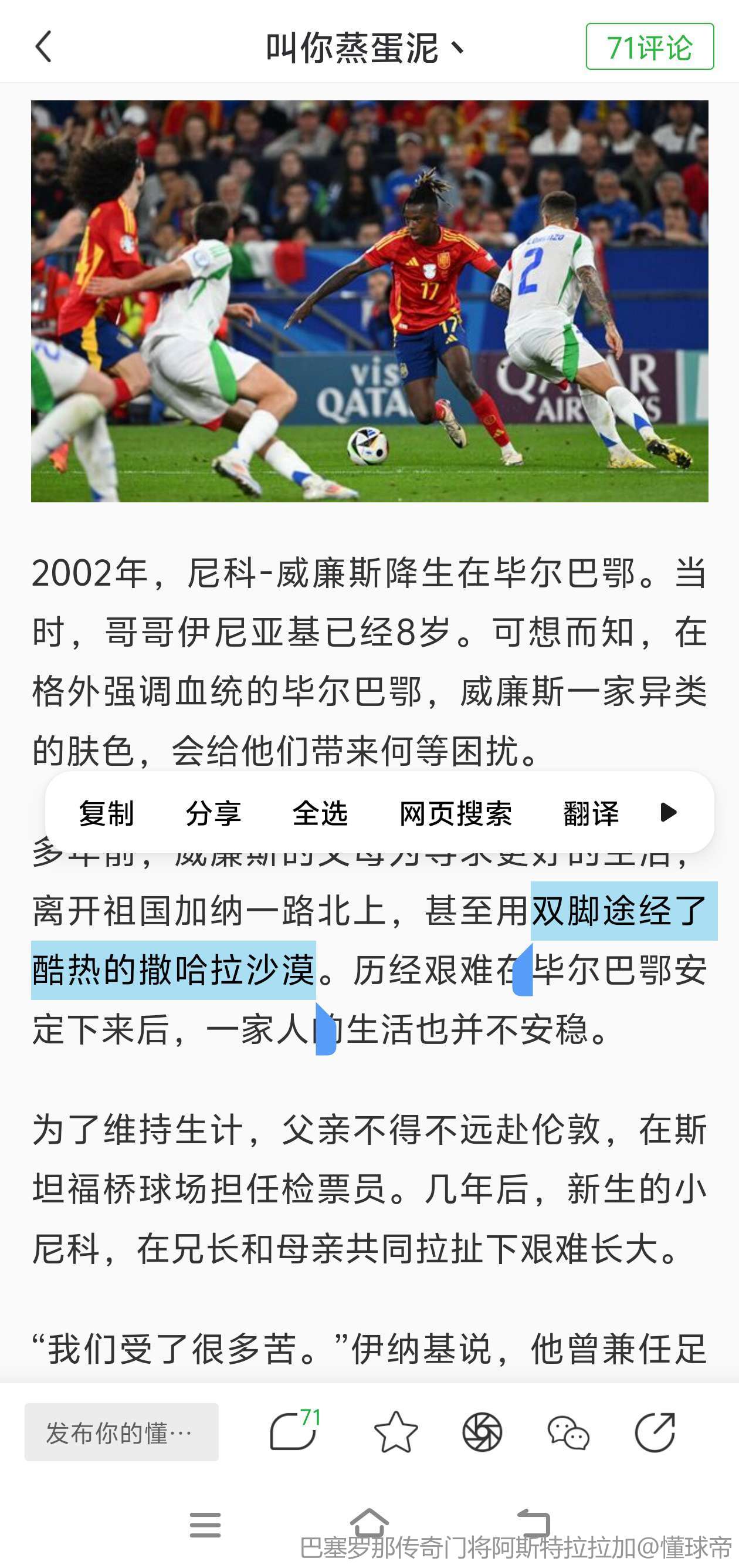Show more selection options via the arrow
The width and height of the screenshot is (739, 1568).
coord(668,812)
